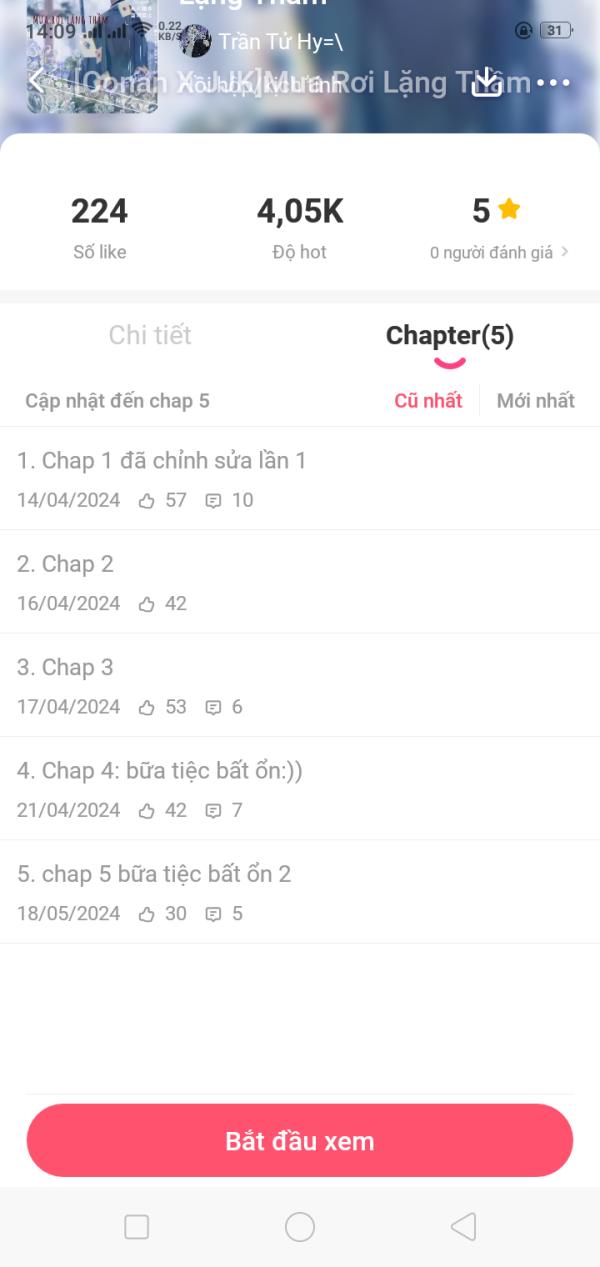Viewport: 600px width, 1267px height.
Task: Open Chap 4: bữa tiệc bất ổn
Action: [x=300, y=788]
